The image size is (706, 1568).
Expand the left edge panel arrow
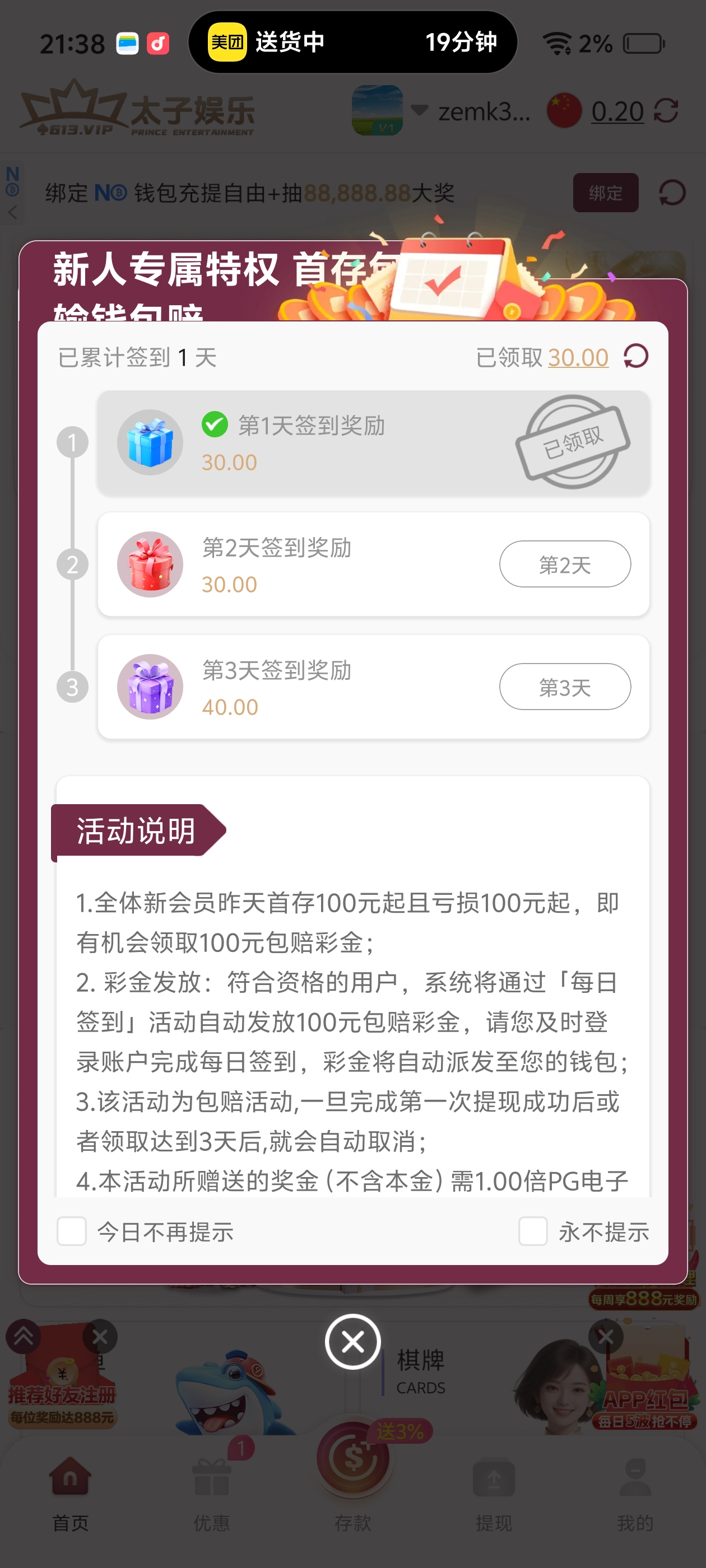click(12, 211)
